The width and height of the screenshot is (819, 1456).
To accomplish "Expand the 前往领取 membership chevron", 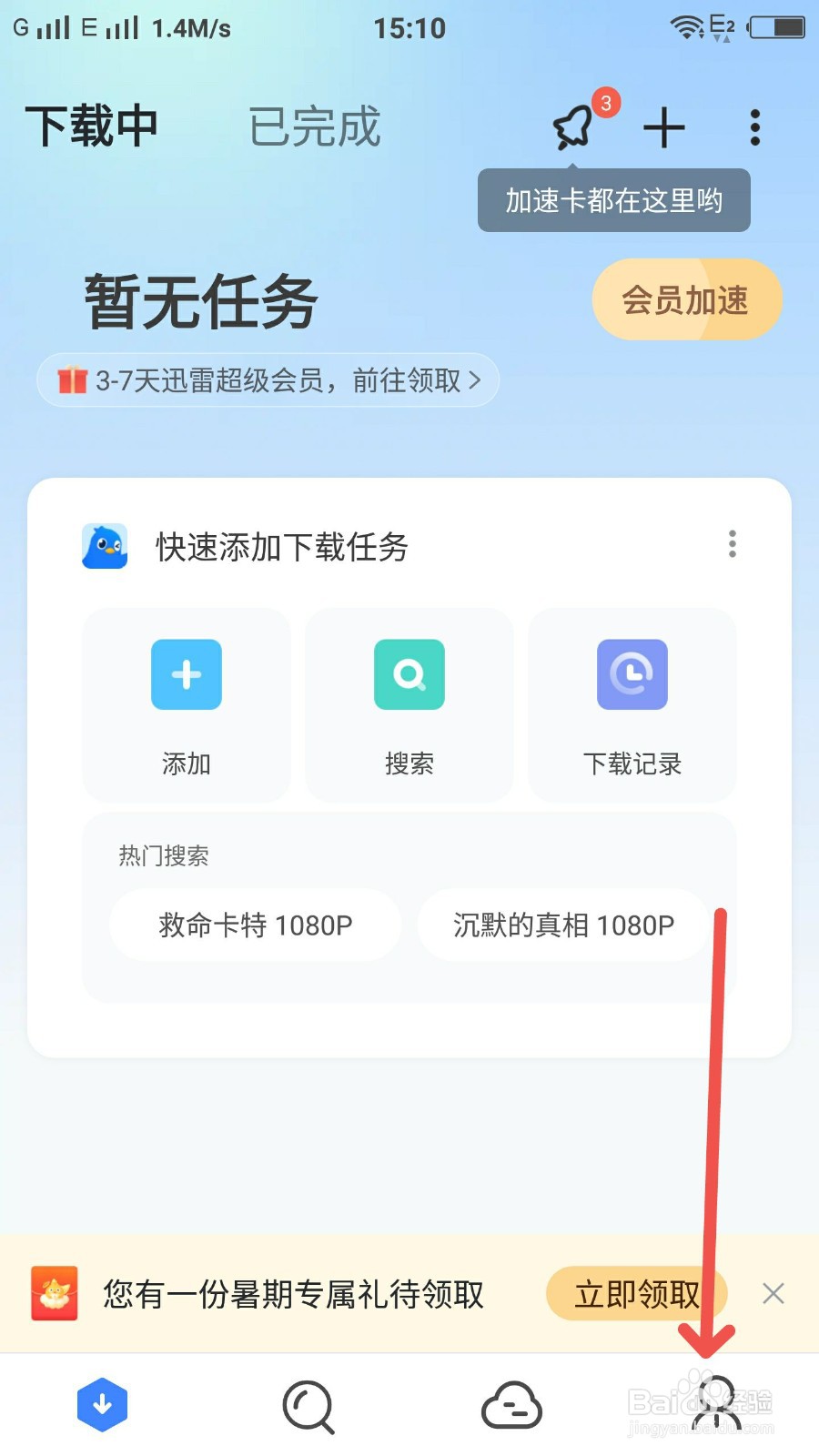I will (x=474, y=381).
